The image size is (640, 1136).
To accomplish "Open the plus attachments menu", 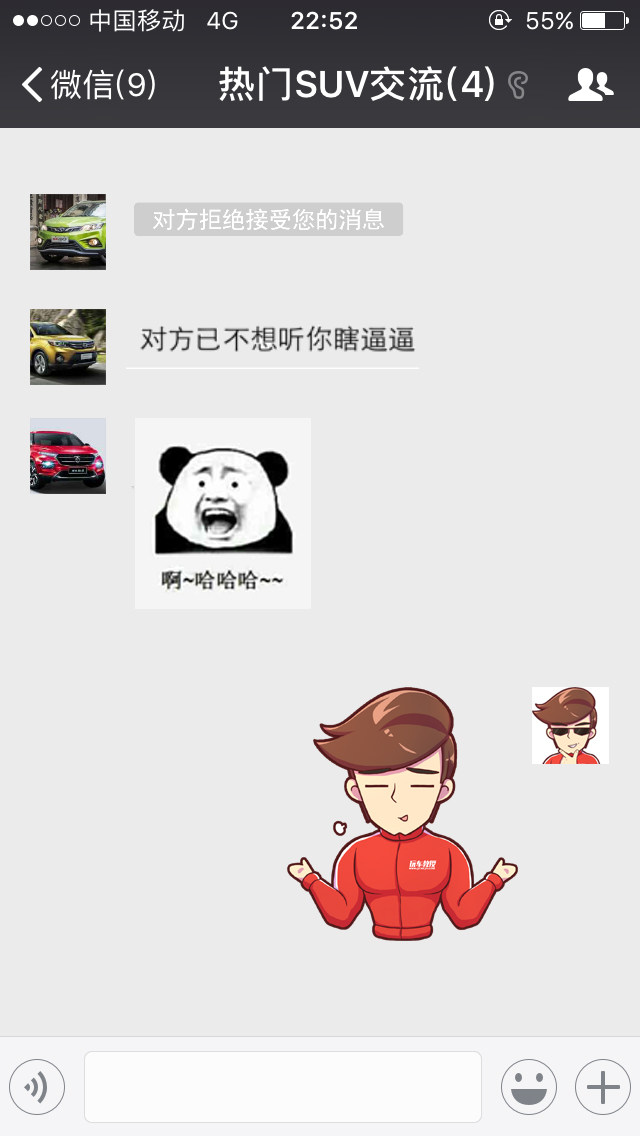I will (x=602, y=1087).
